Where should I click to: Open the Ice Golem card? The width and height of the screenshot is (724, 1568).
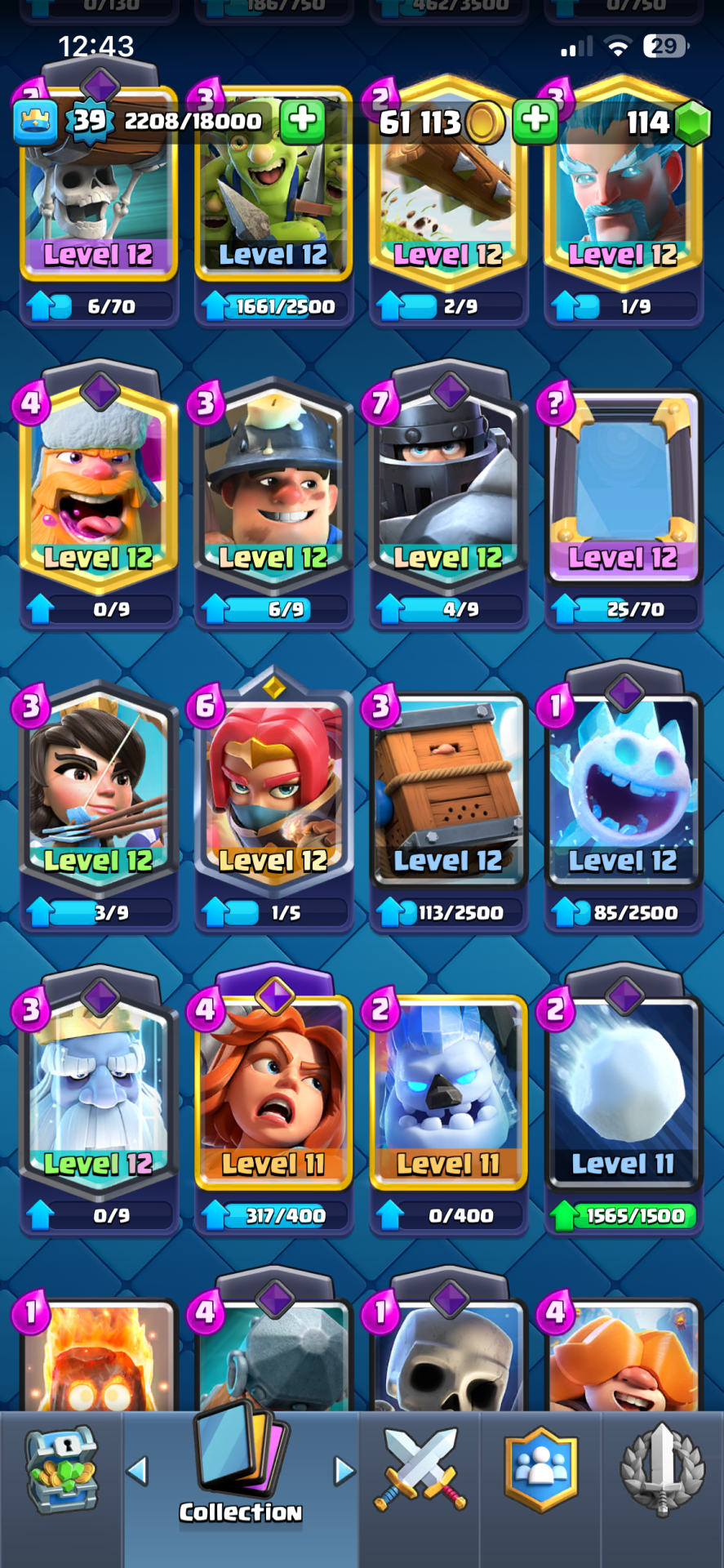pyautogui.click(x=447, y=1094)
